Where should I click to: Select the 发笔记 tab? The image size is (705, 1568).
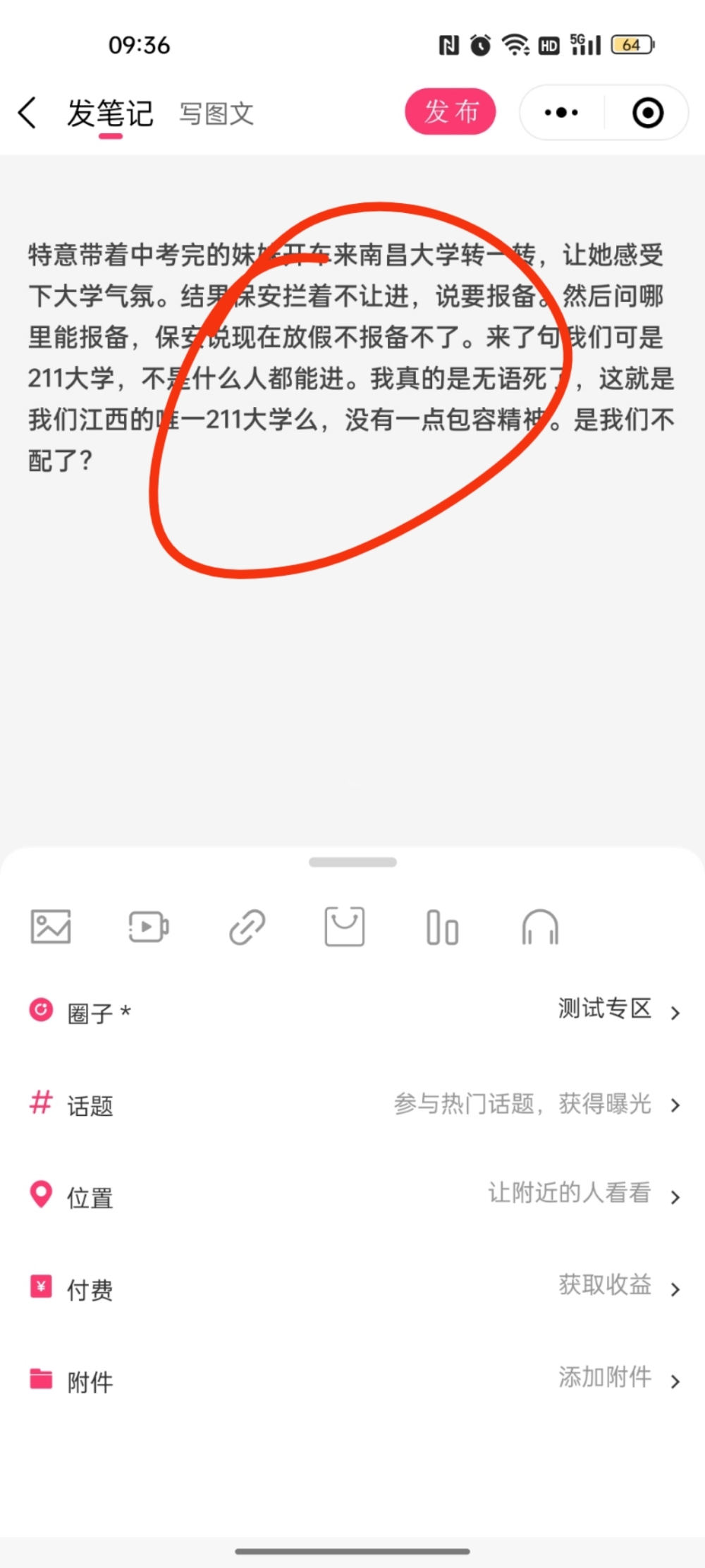point(110,114)
